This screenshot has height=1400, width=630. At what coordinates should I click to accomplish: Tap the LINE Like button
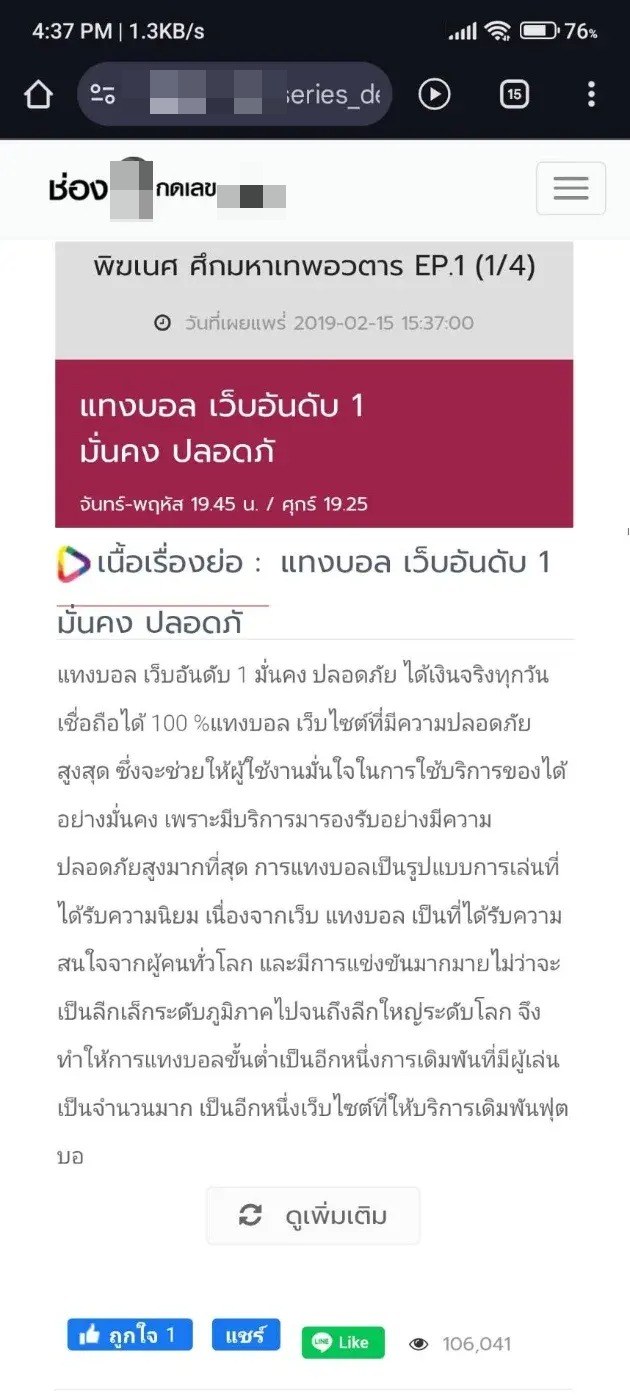(343, 1342)
